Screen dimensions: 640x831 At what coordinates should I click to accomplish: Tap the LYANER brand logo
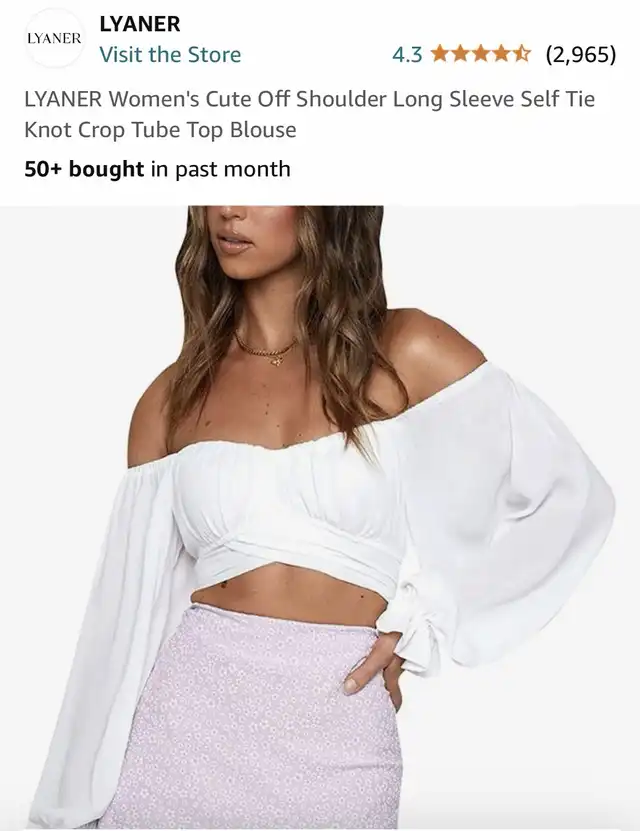[x=53, y=38]
